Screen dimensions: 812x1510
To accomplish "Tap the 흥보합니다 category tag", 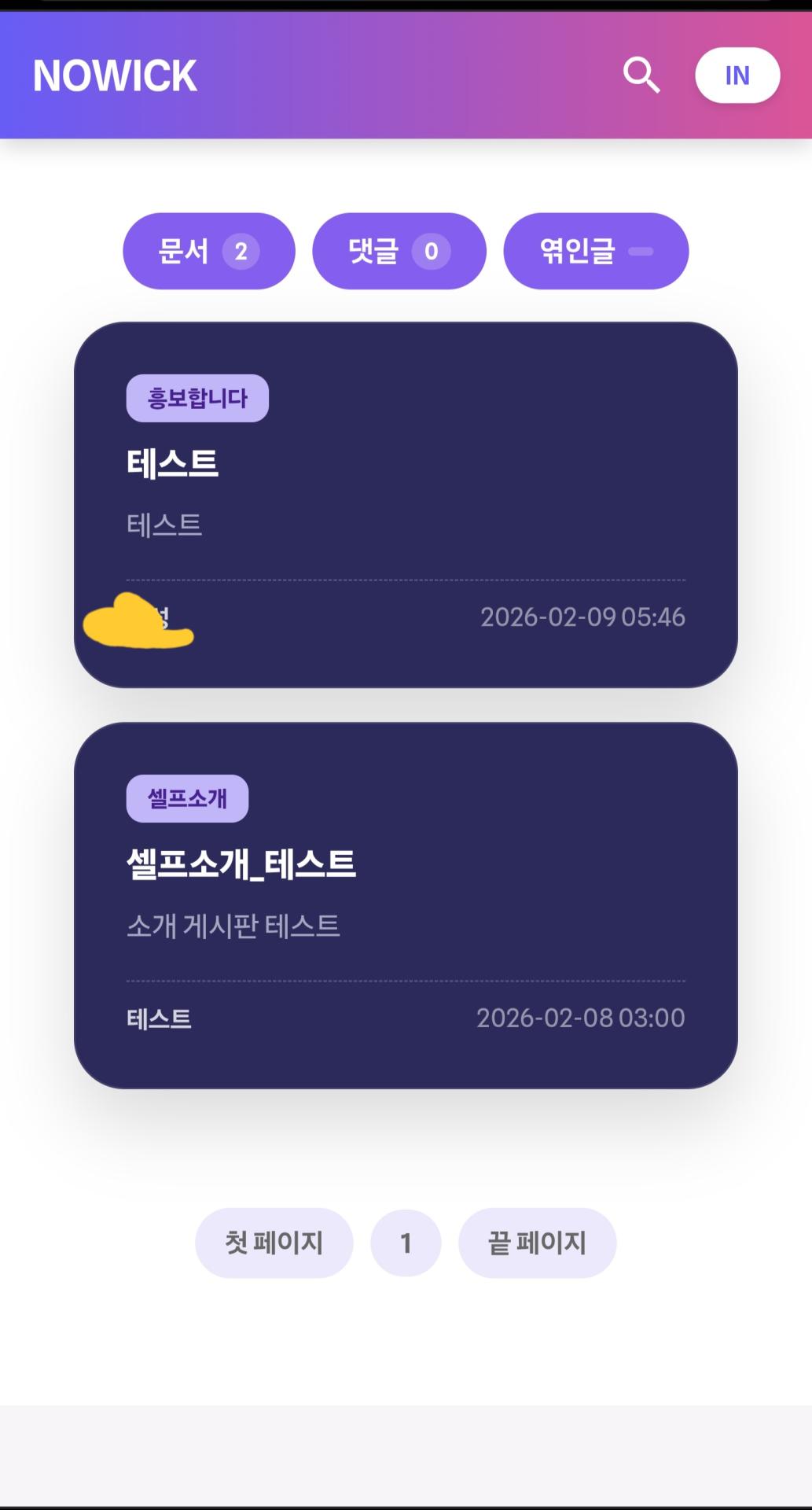I will (x=197, y=398).
